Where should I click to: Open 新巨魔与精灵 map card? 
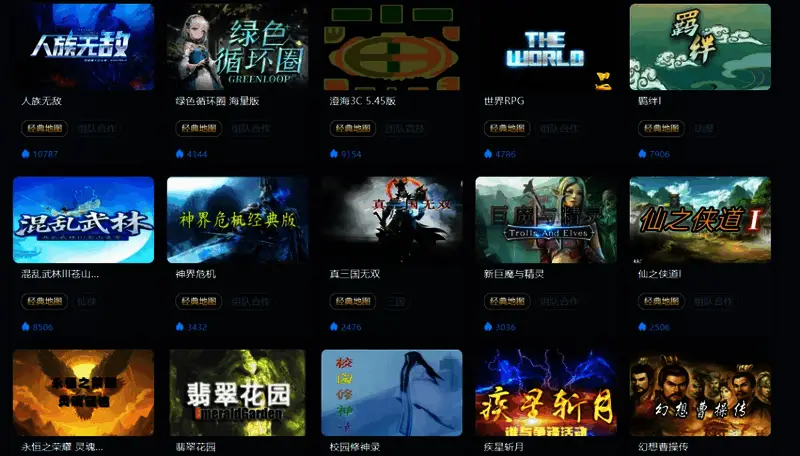545,220
